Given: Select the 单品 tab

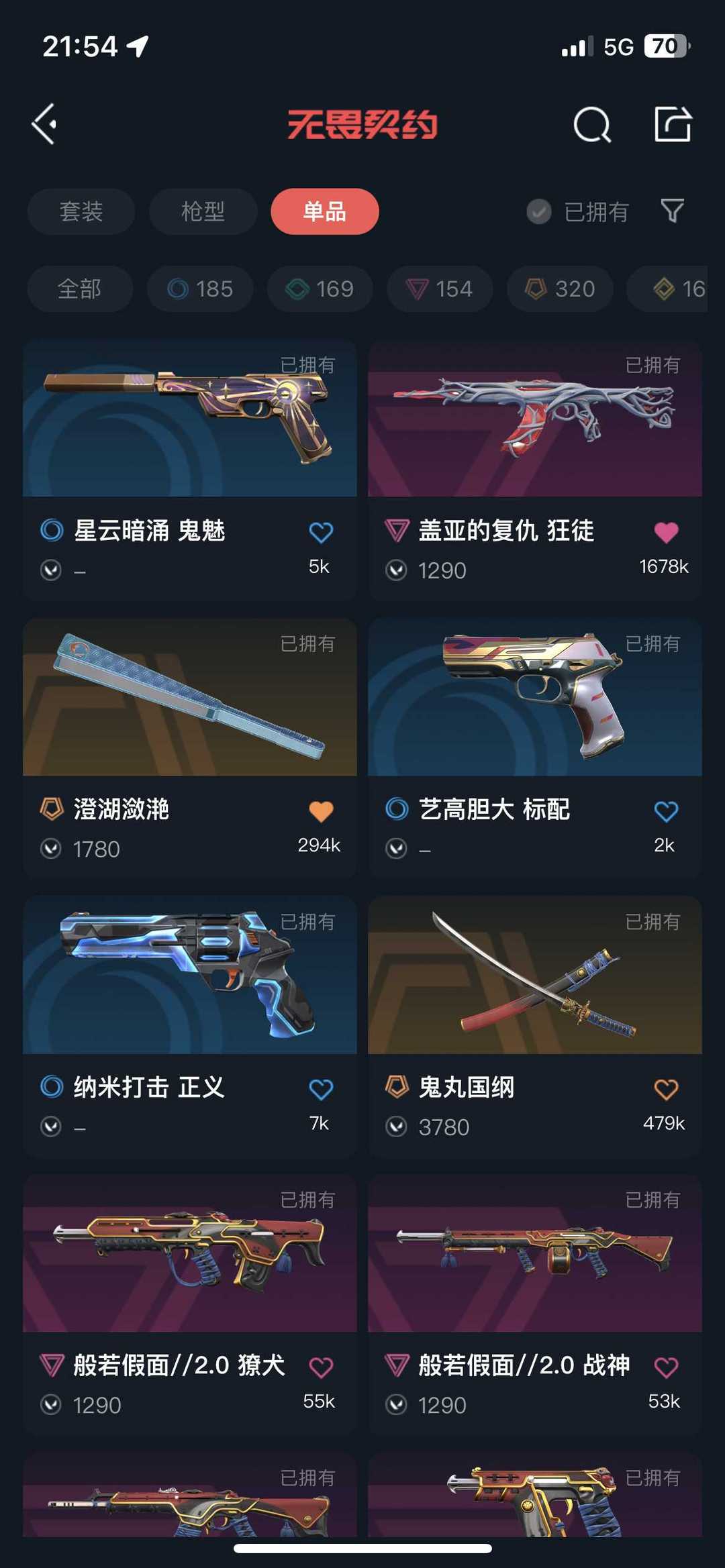Looking at the screenshot, I should (325, 211).
